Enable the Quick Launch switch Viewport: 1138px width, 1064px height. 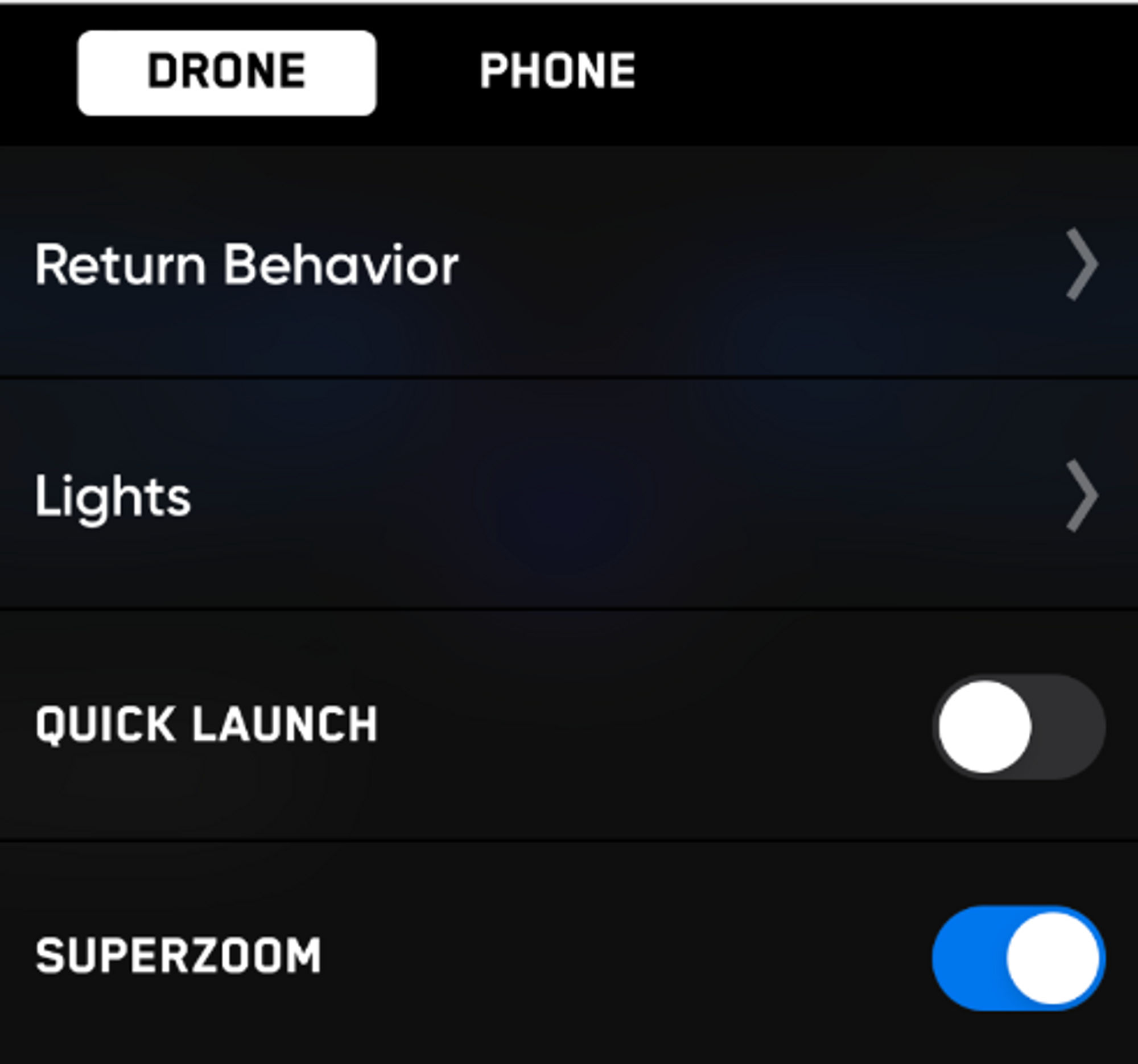pyautogui.click(x=1019, y=727)
